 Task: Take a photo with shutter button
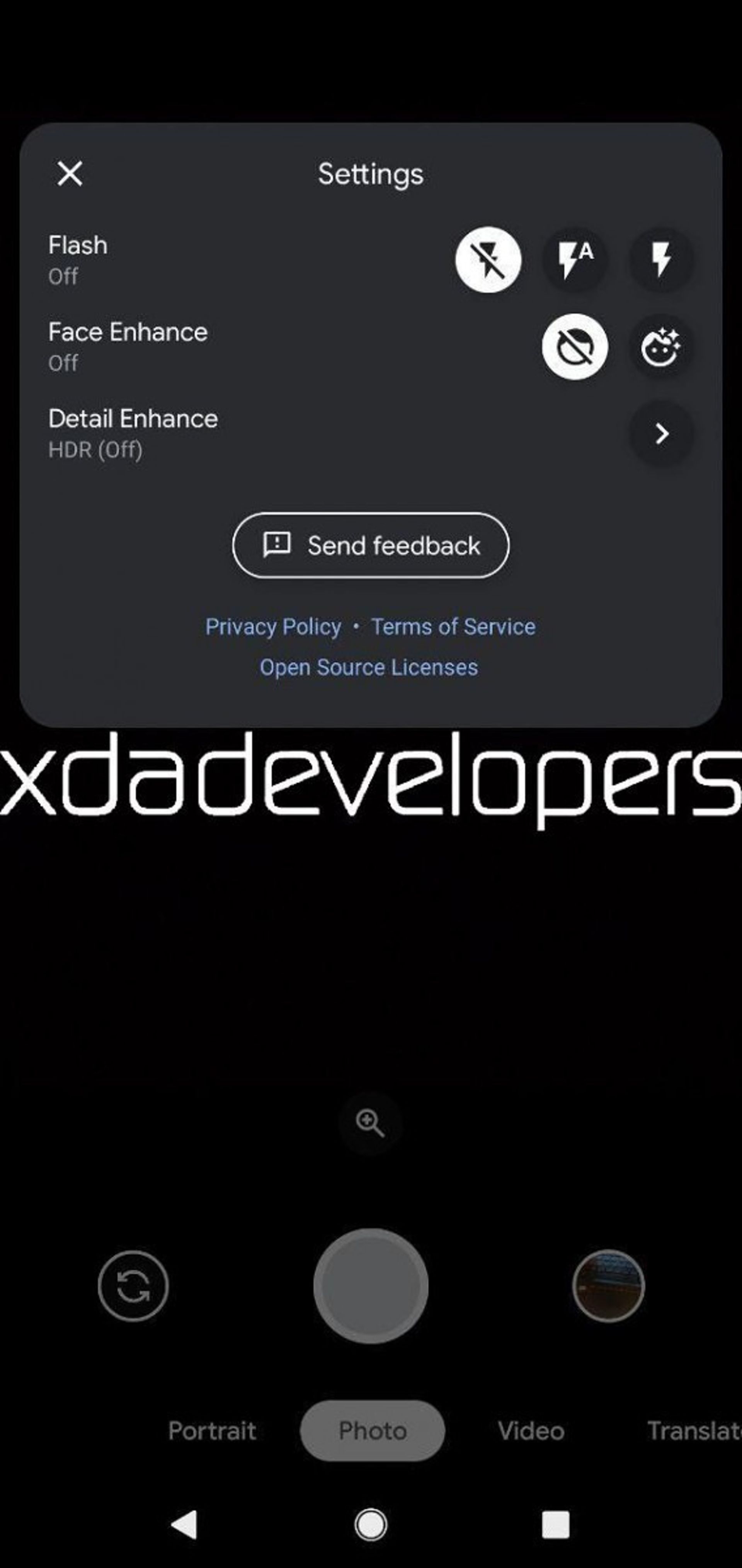[371, 1285]
